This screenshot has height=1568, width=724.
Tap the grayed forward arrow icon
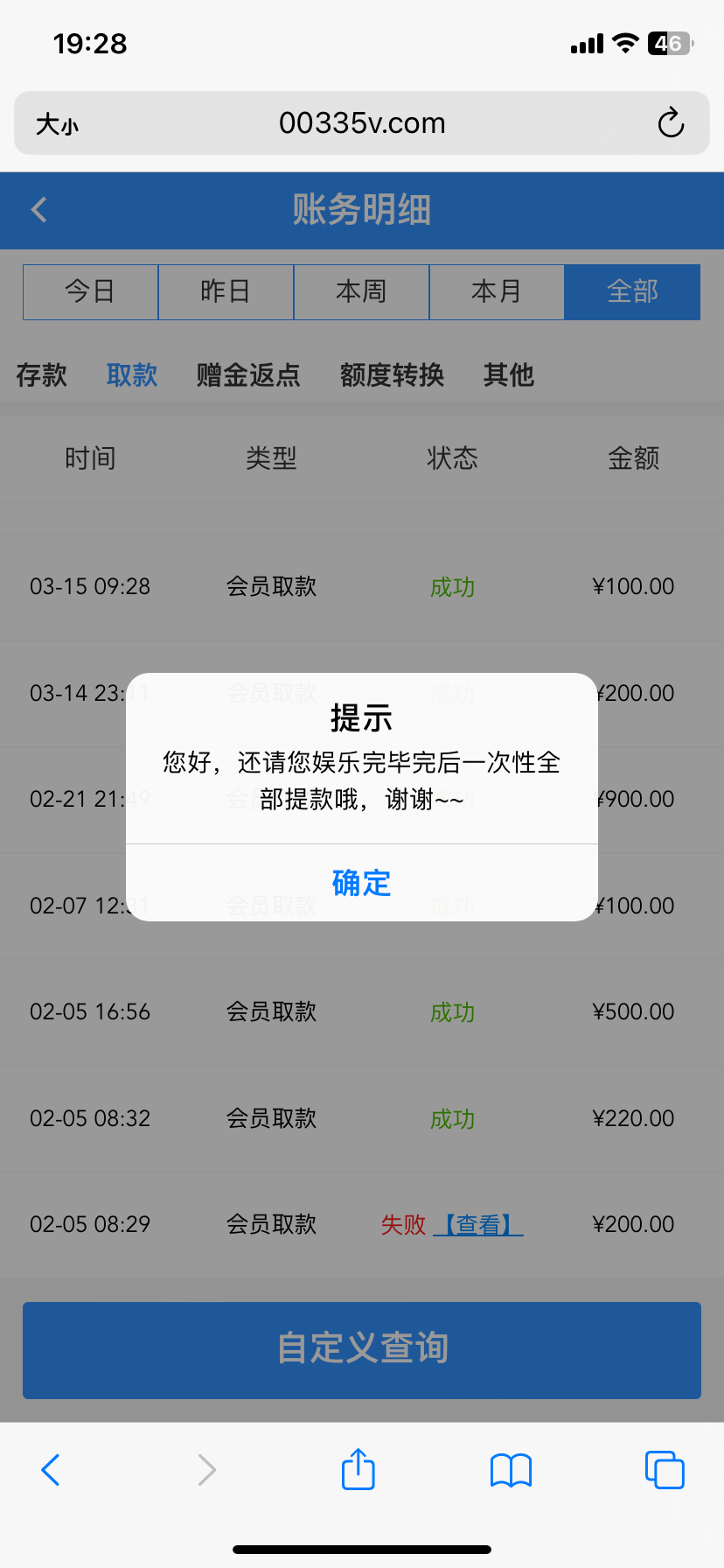tap(205, 1470)
